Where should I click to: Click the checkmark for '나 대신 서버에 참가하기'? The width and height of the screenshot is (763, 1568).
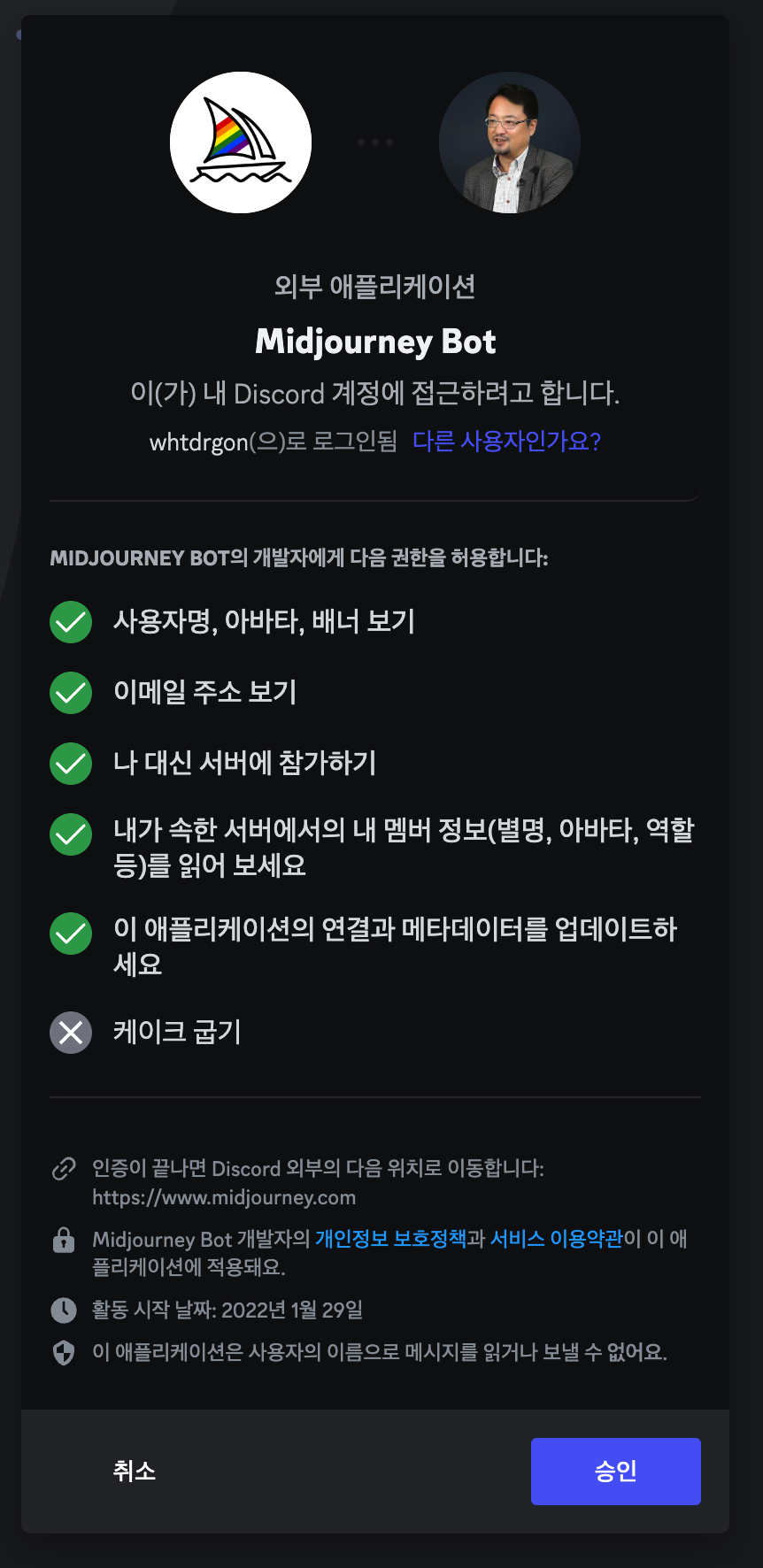pos(71,764)
